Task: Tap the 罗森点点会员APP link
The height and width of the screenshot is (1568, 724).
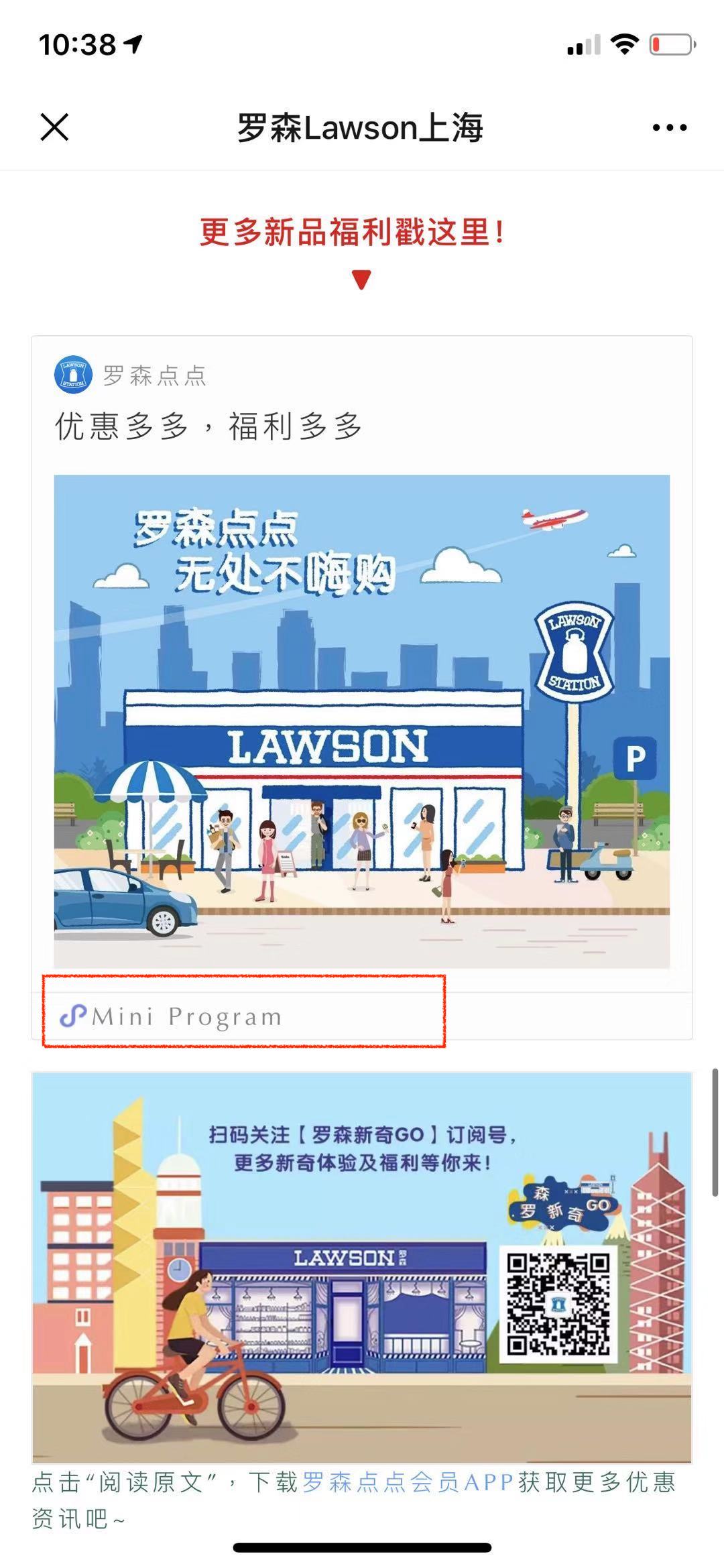Action: click(408, 1482)
